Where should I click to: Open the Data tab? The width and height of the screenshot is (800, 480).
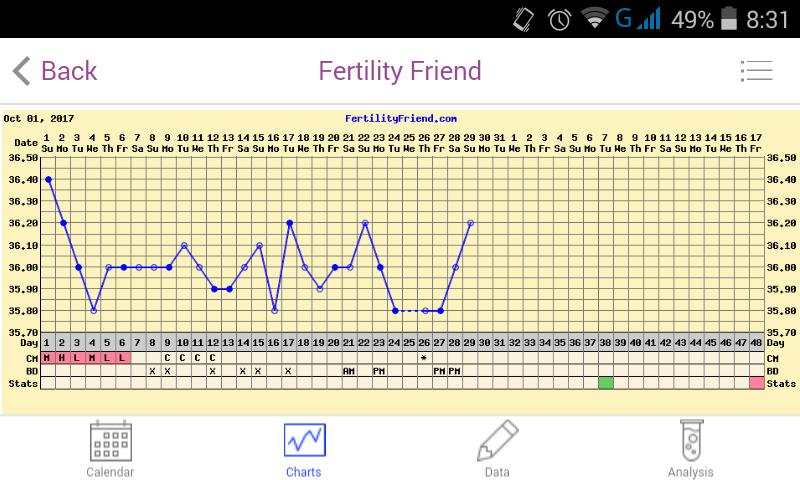pos(497,448)
